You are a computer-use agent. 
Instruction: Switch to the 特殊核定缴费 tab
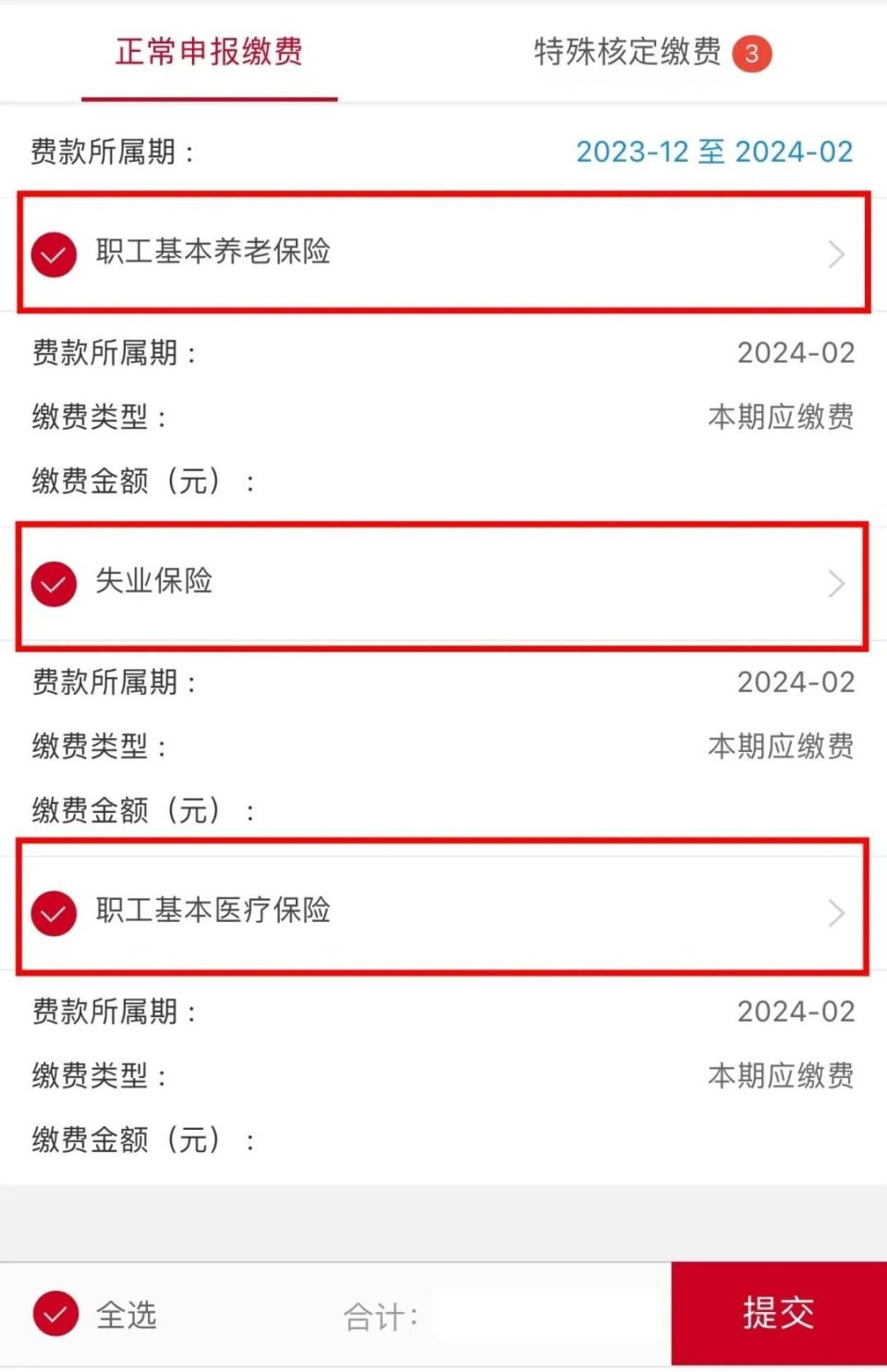626,54
